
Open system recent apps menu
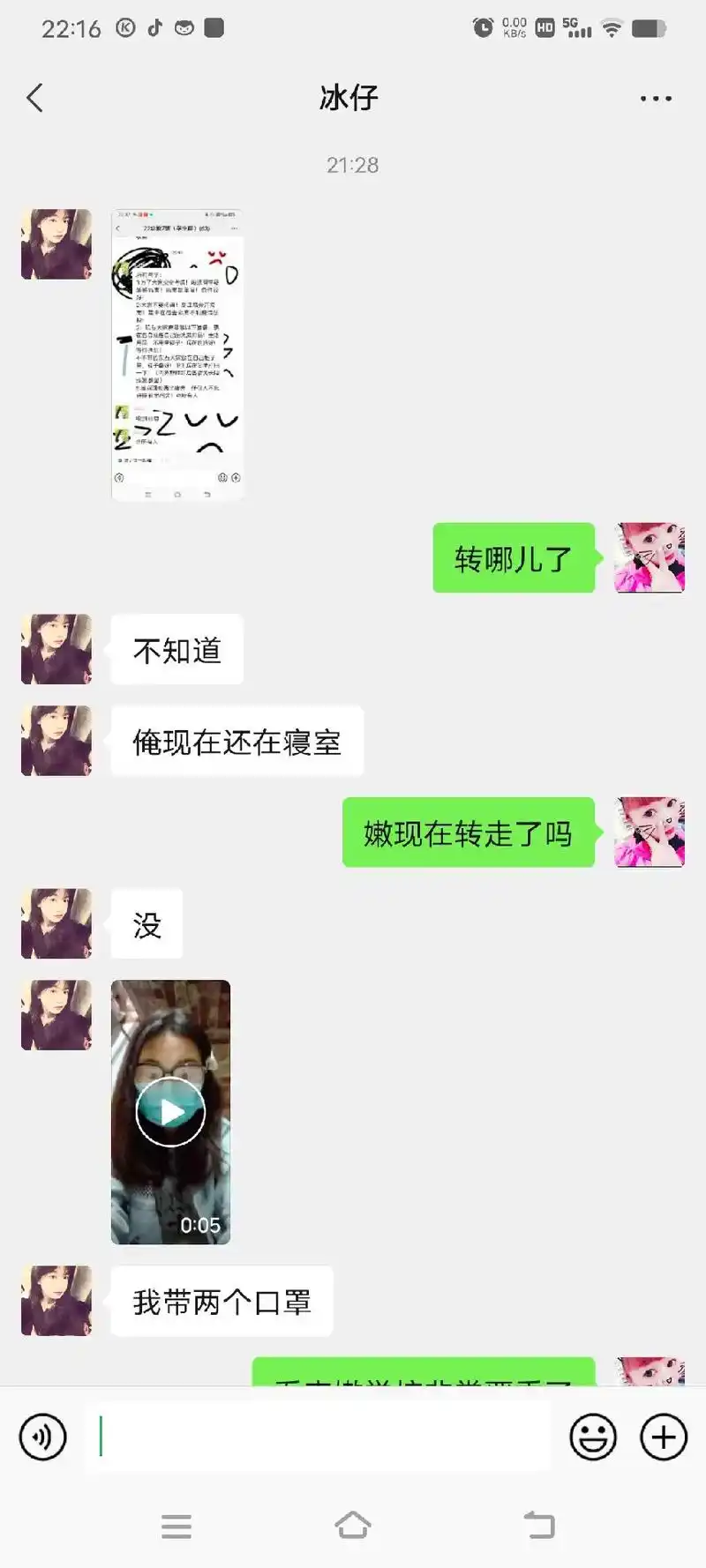click(x=176, y=1526)
